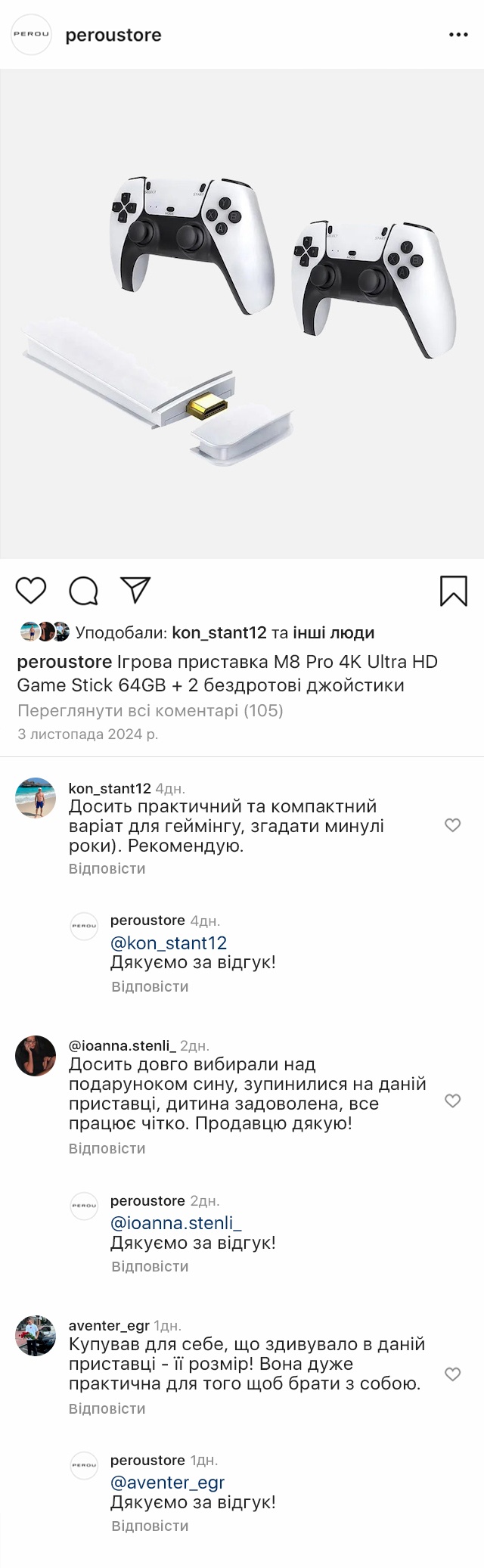This screenshot has height=1568, width=484.
Task: Open the @ioanna.stenli_ mention in peroustore's reply
Action: (175, 1223)
